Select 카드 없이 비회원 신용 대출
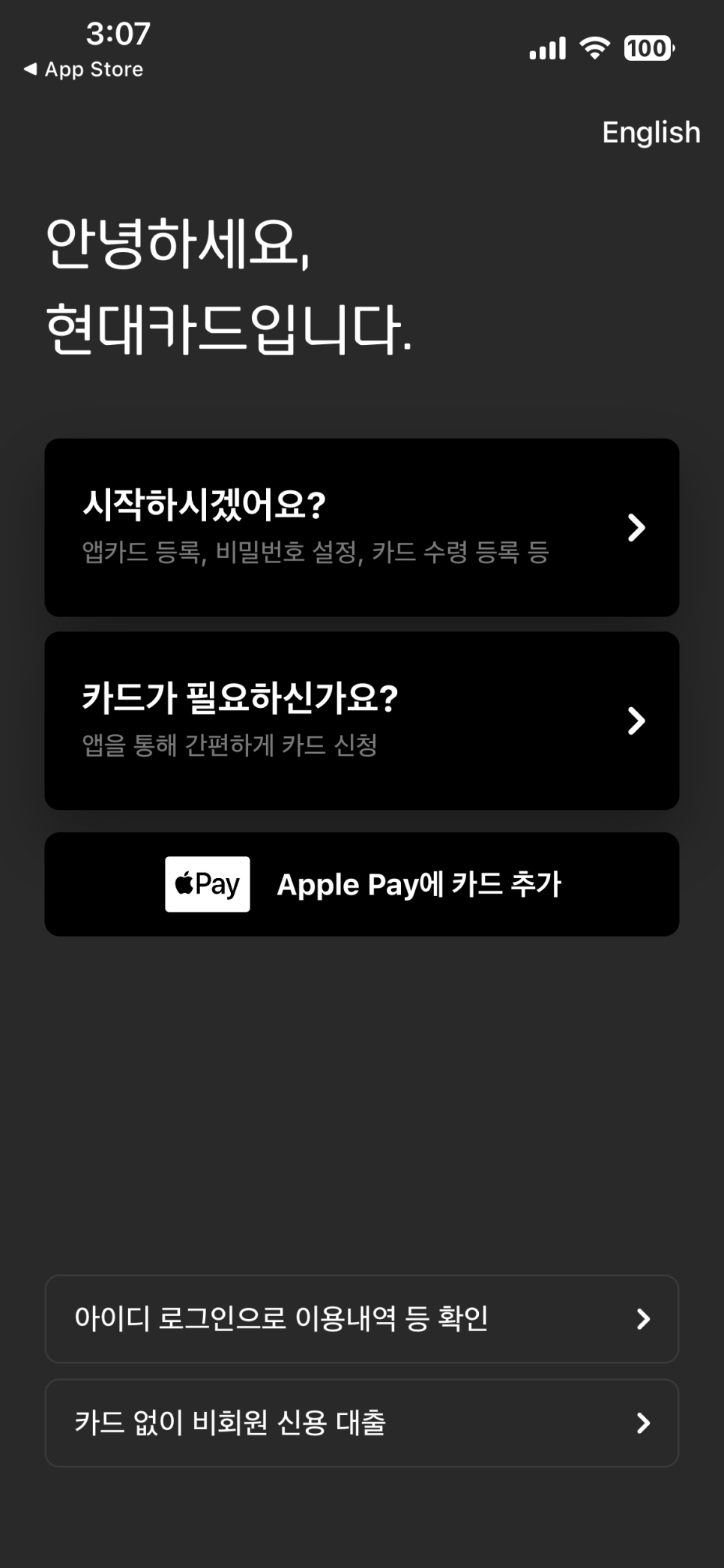Viewport: 724px width, 1568px height. tap(361, 1423)
